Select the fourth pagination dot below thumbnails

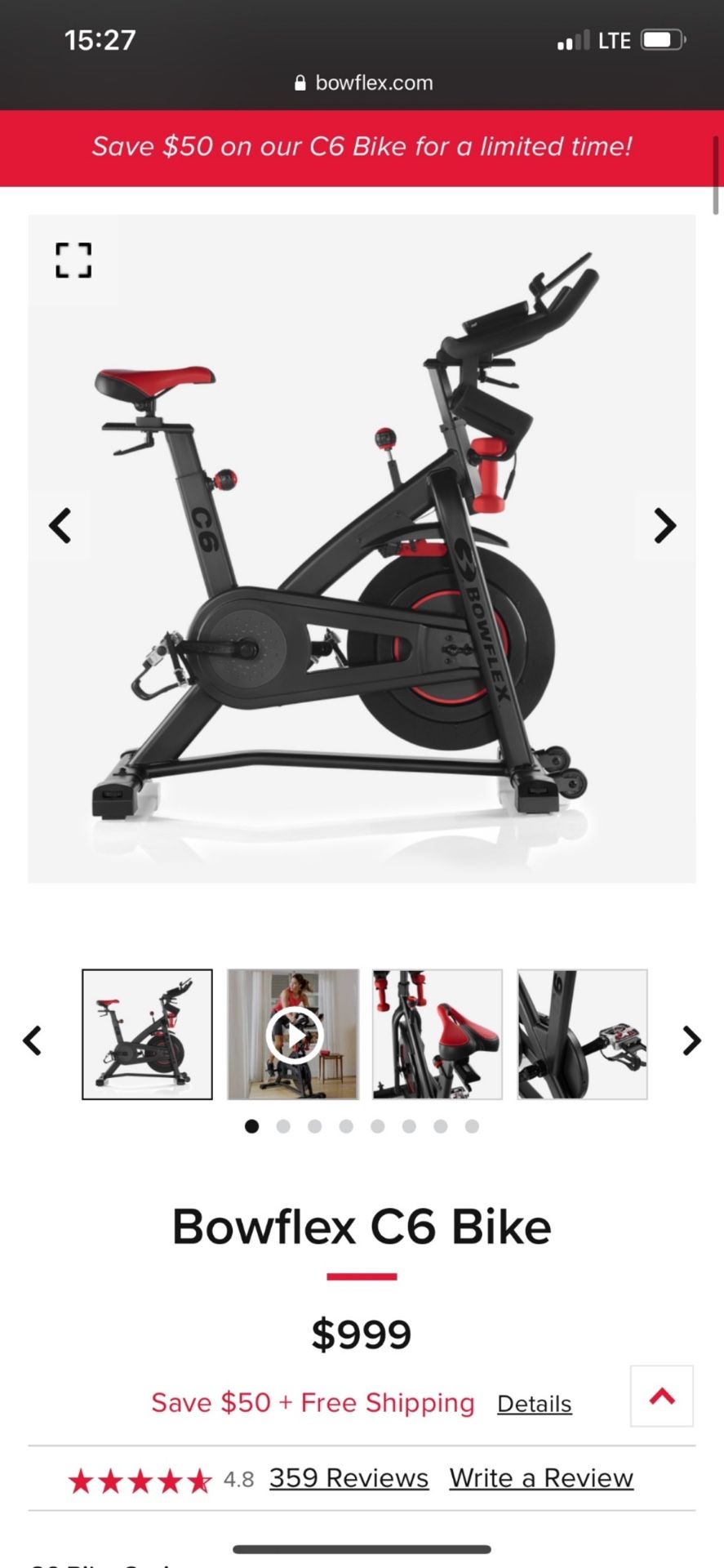346,1125
